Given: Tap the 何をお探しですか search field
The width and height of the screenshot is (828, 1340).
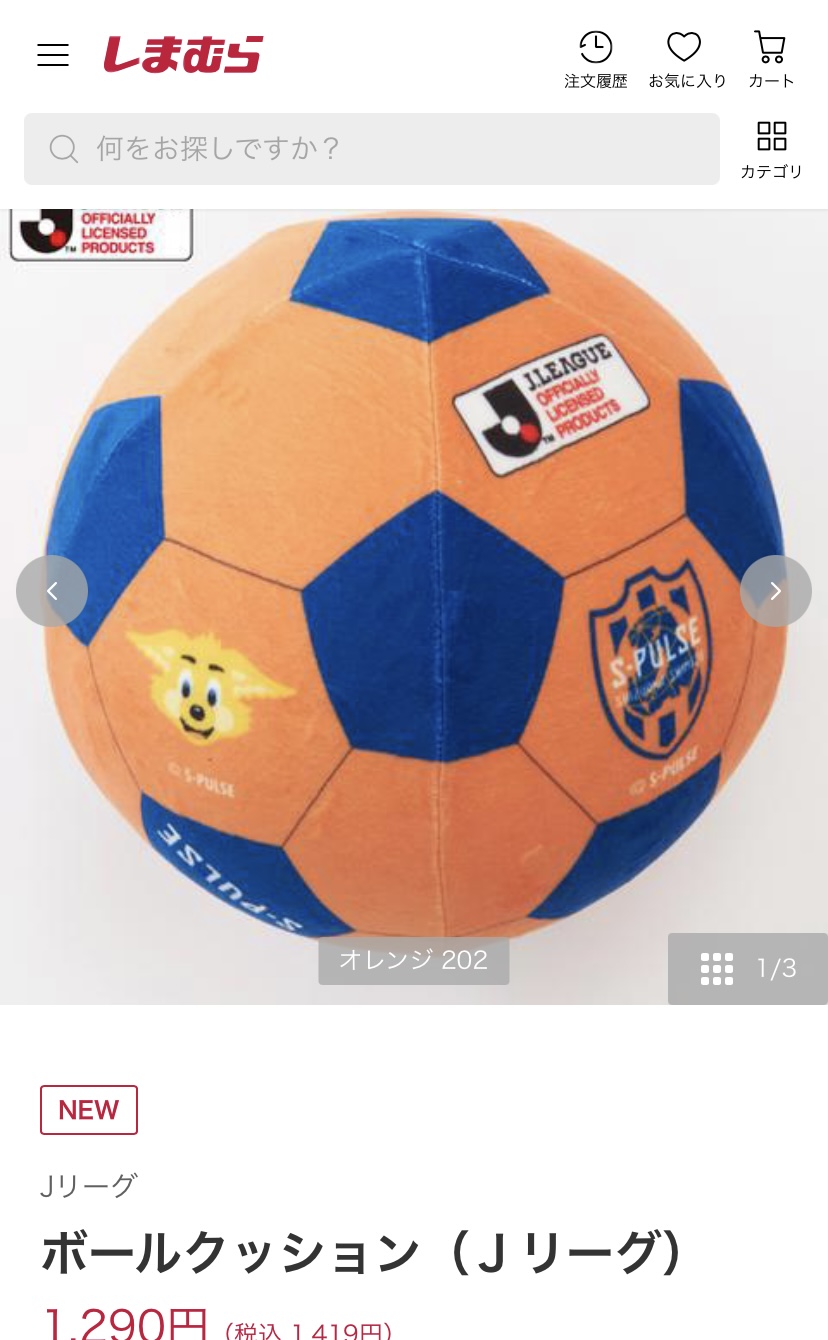Looking at the screenshot, I should pos(372,149).
